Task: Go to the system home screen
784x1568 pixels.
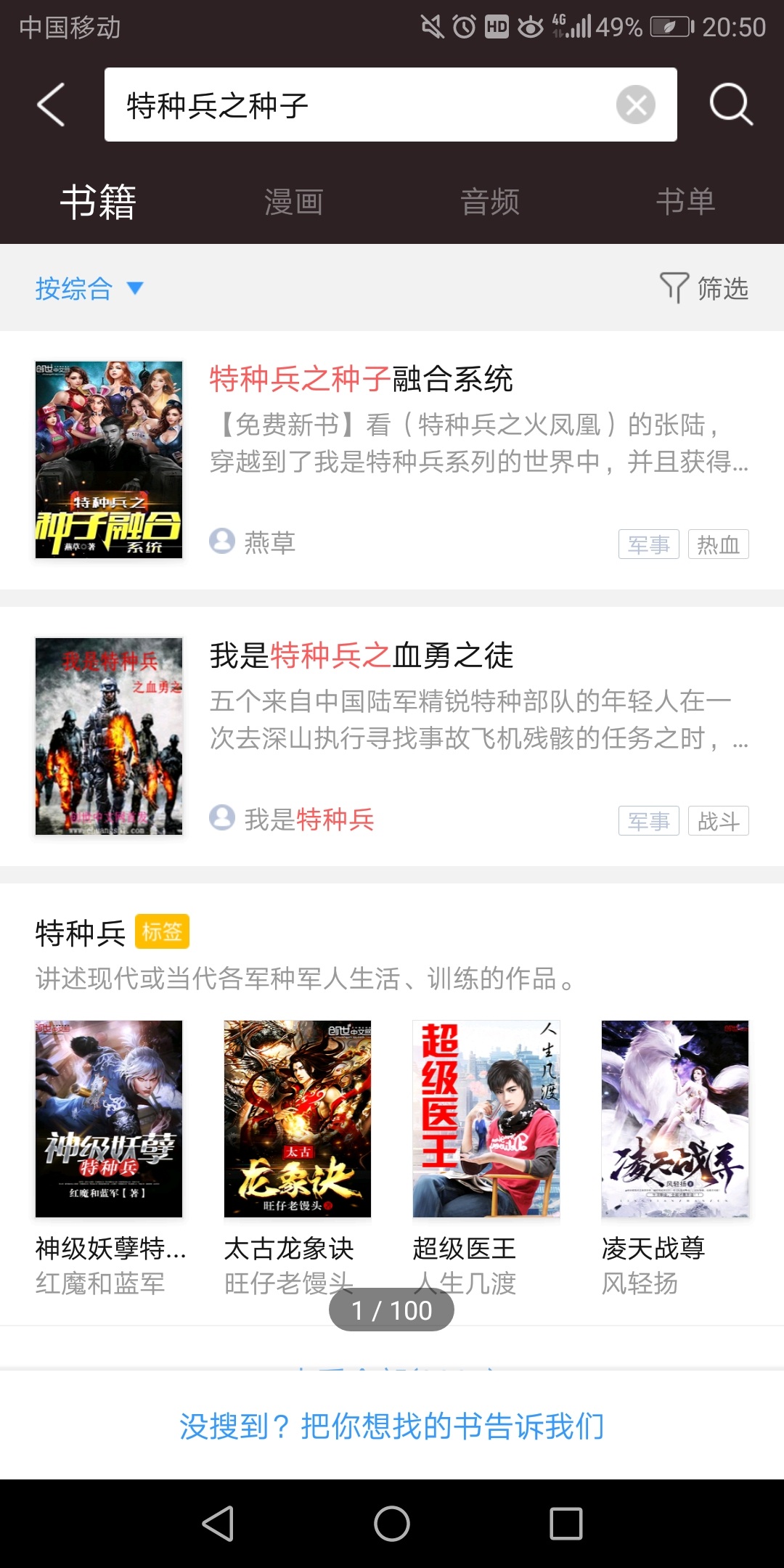Action: 392,1523
